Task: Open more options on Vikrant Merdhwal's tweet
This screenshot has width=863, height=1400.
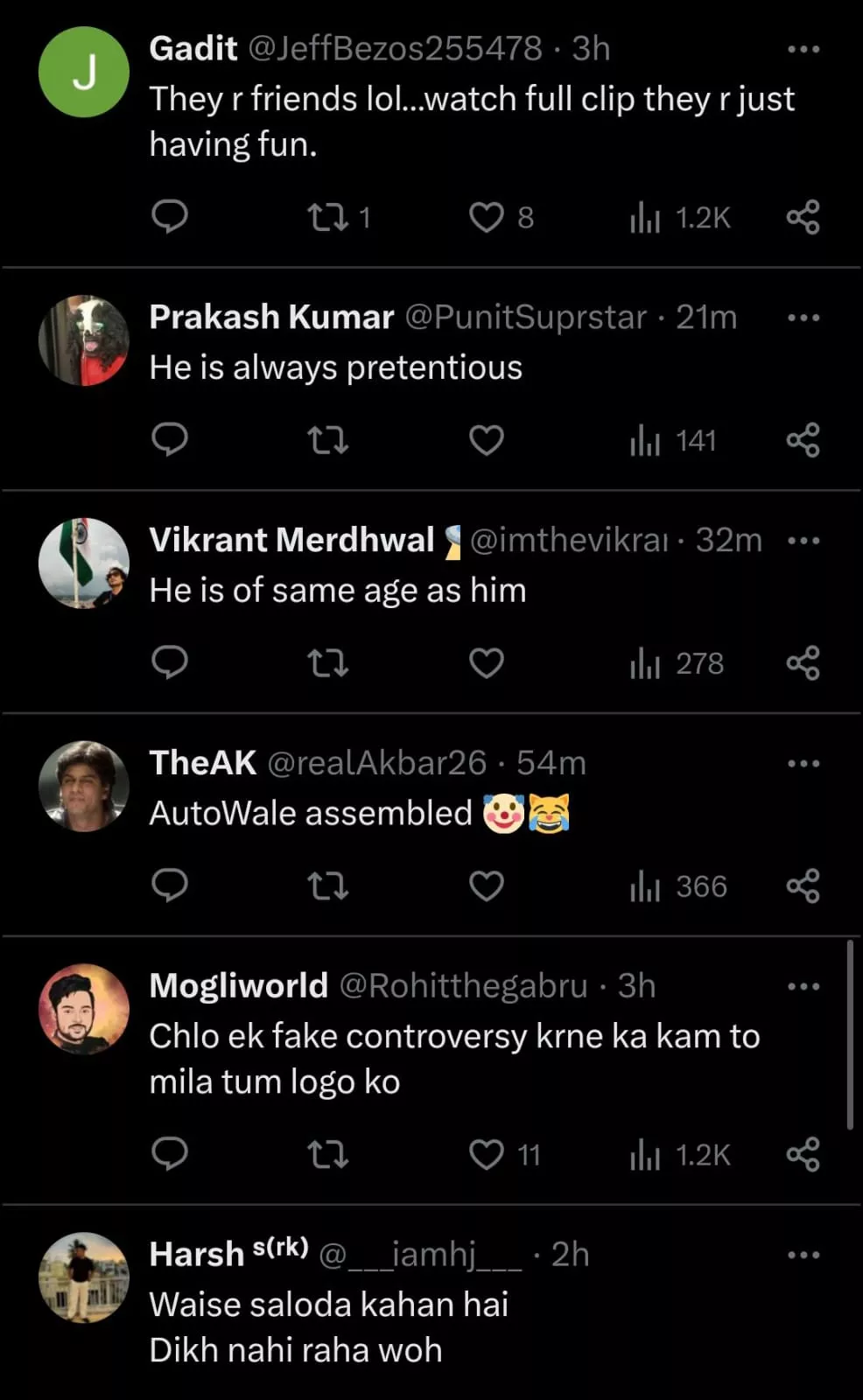Action: [x=803, y=541]
